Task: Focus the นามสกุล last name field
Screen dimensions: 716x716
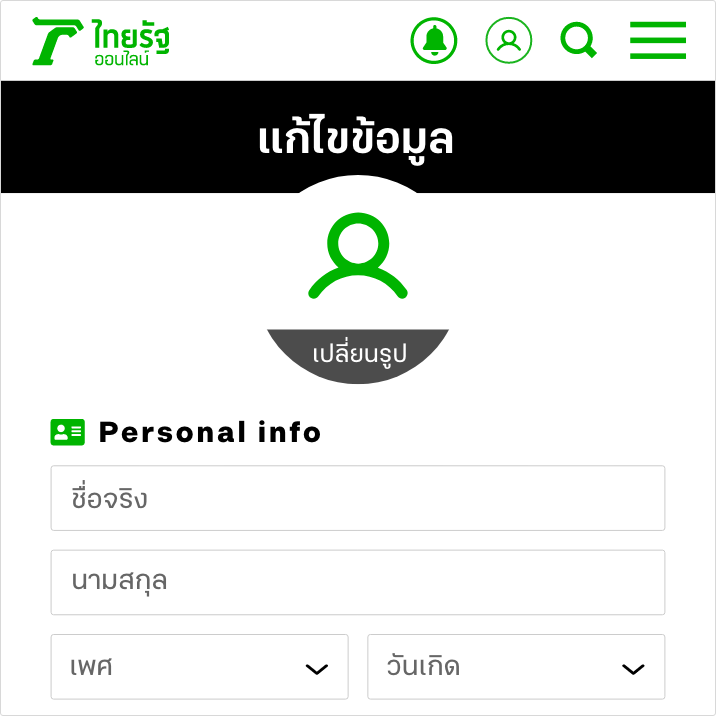Action: 357,582
